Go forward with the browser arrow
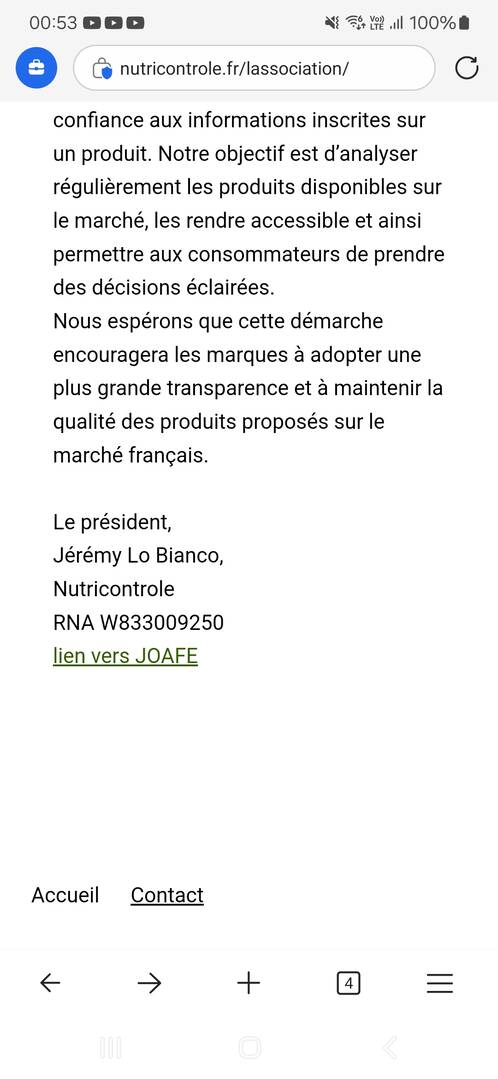Image resolution: width=498 pixels, height=1079 pixels. point(149,983)
